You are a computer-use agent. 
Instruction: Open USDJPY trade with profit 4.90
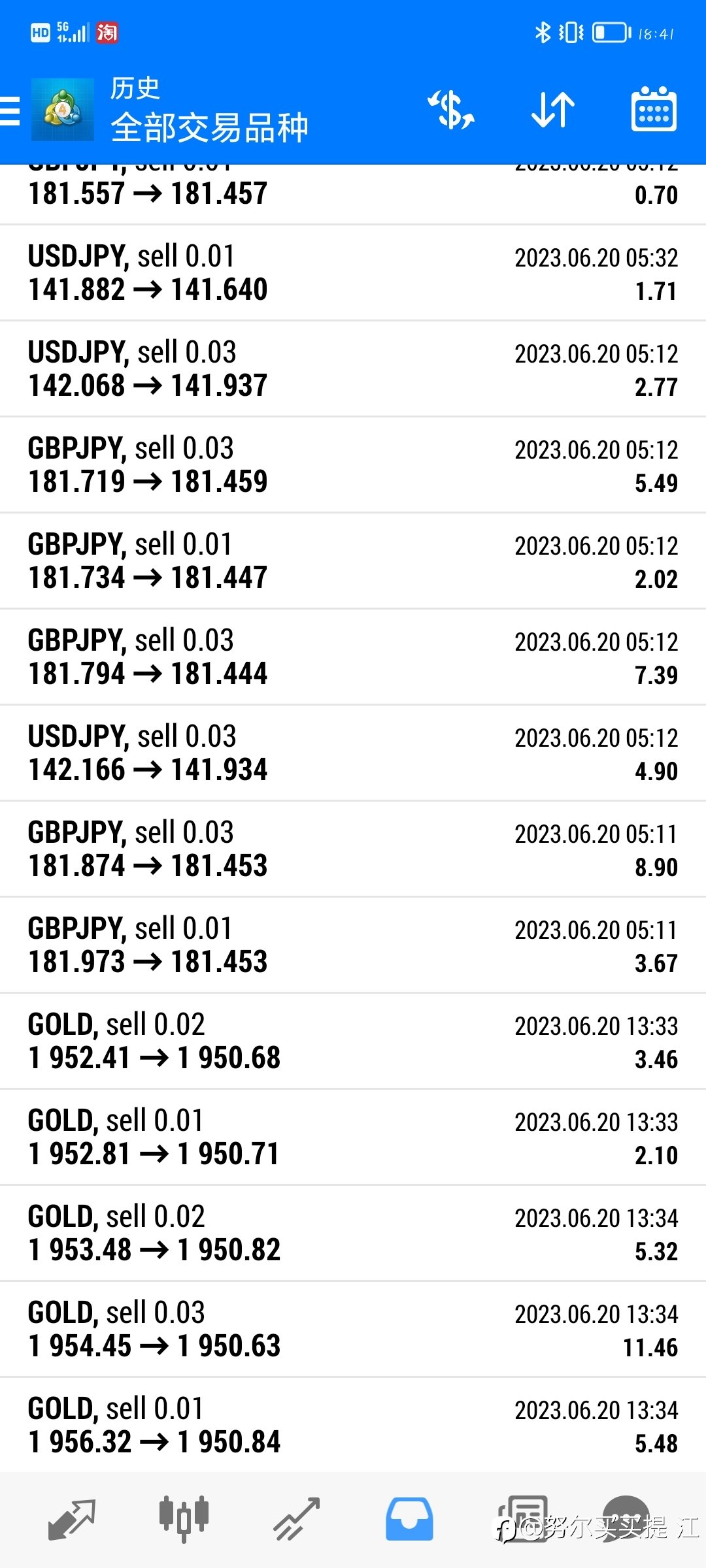353,753
